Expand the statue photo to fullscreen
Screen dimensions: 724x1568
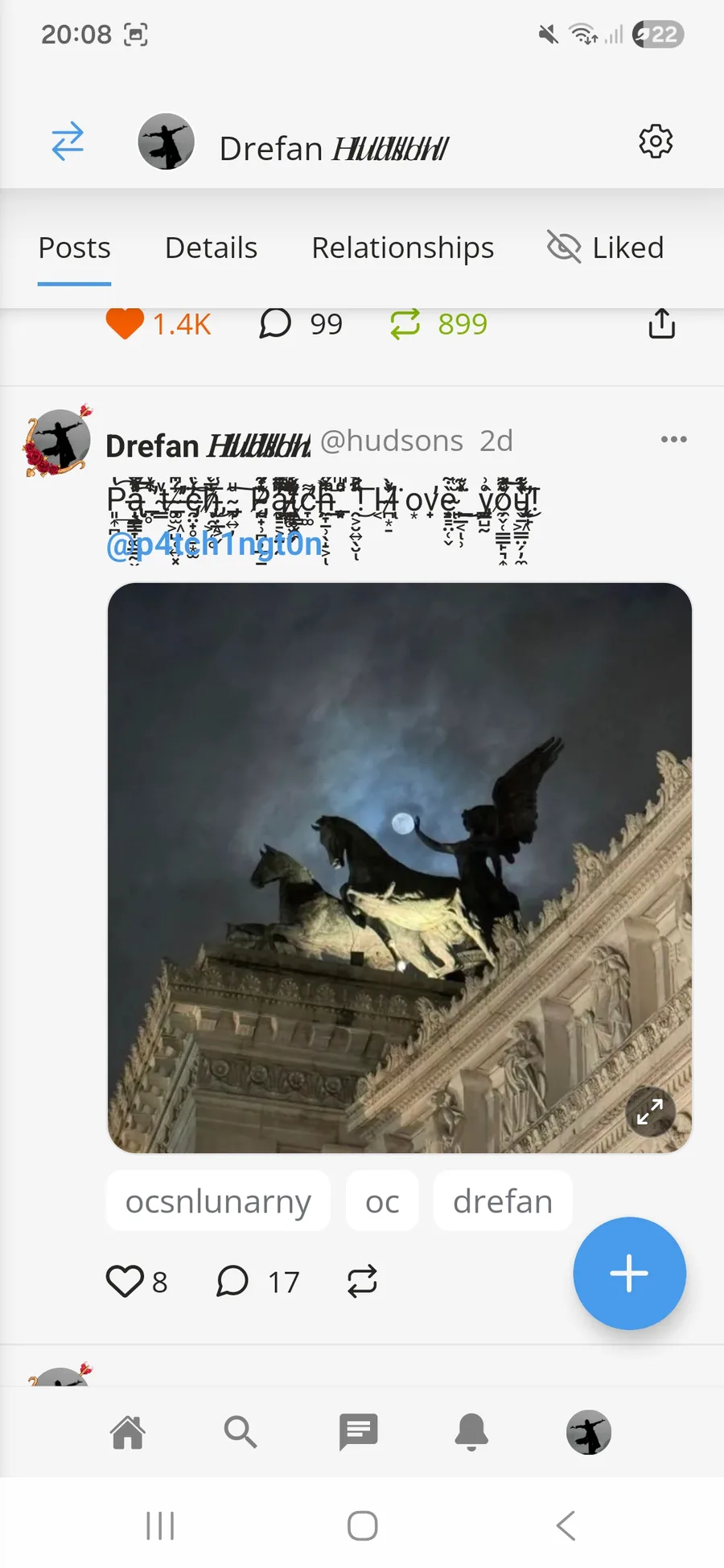(x=650, y=1111)
